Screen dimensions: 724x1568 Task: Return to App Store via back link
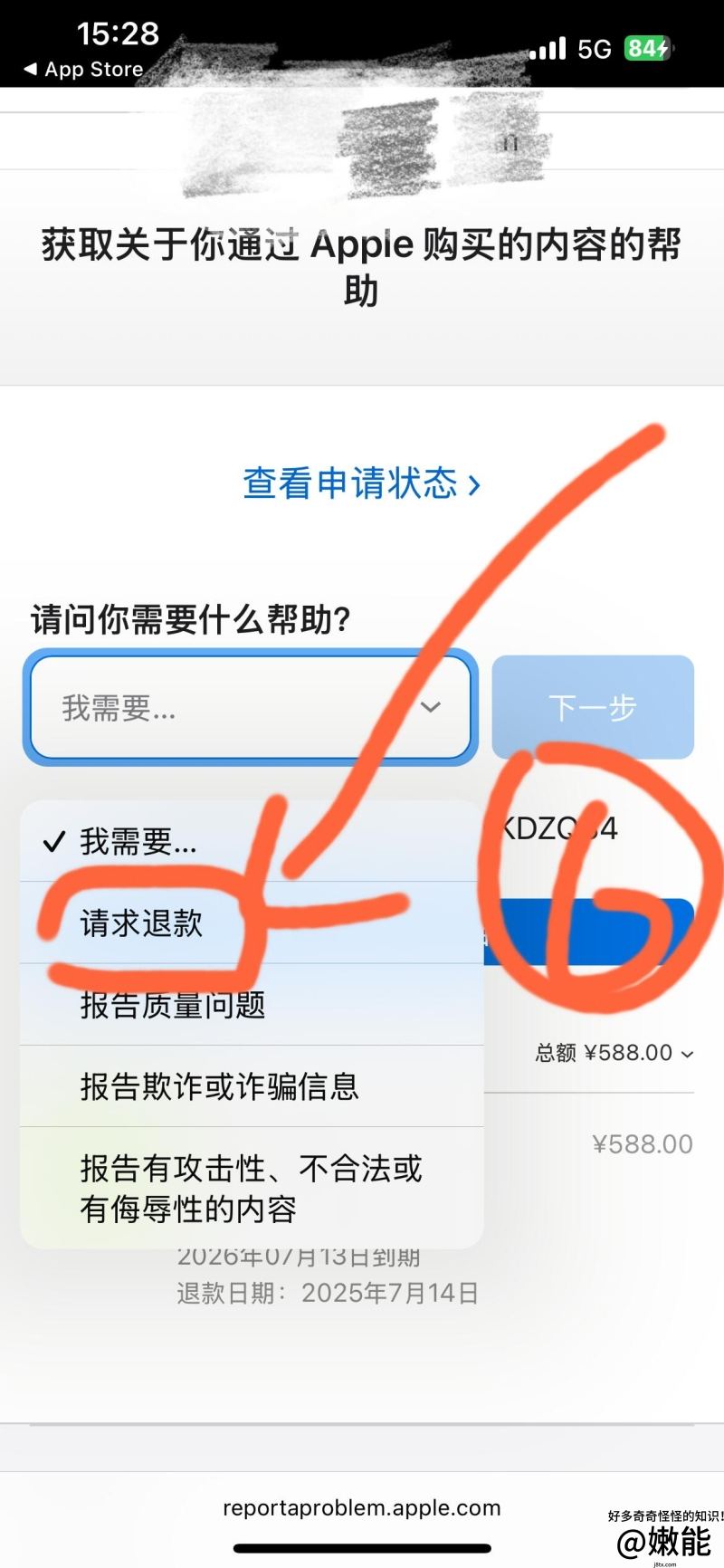coord(83,70)
